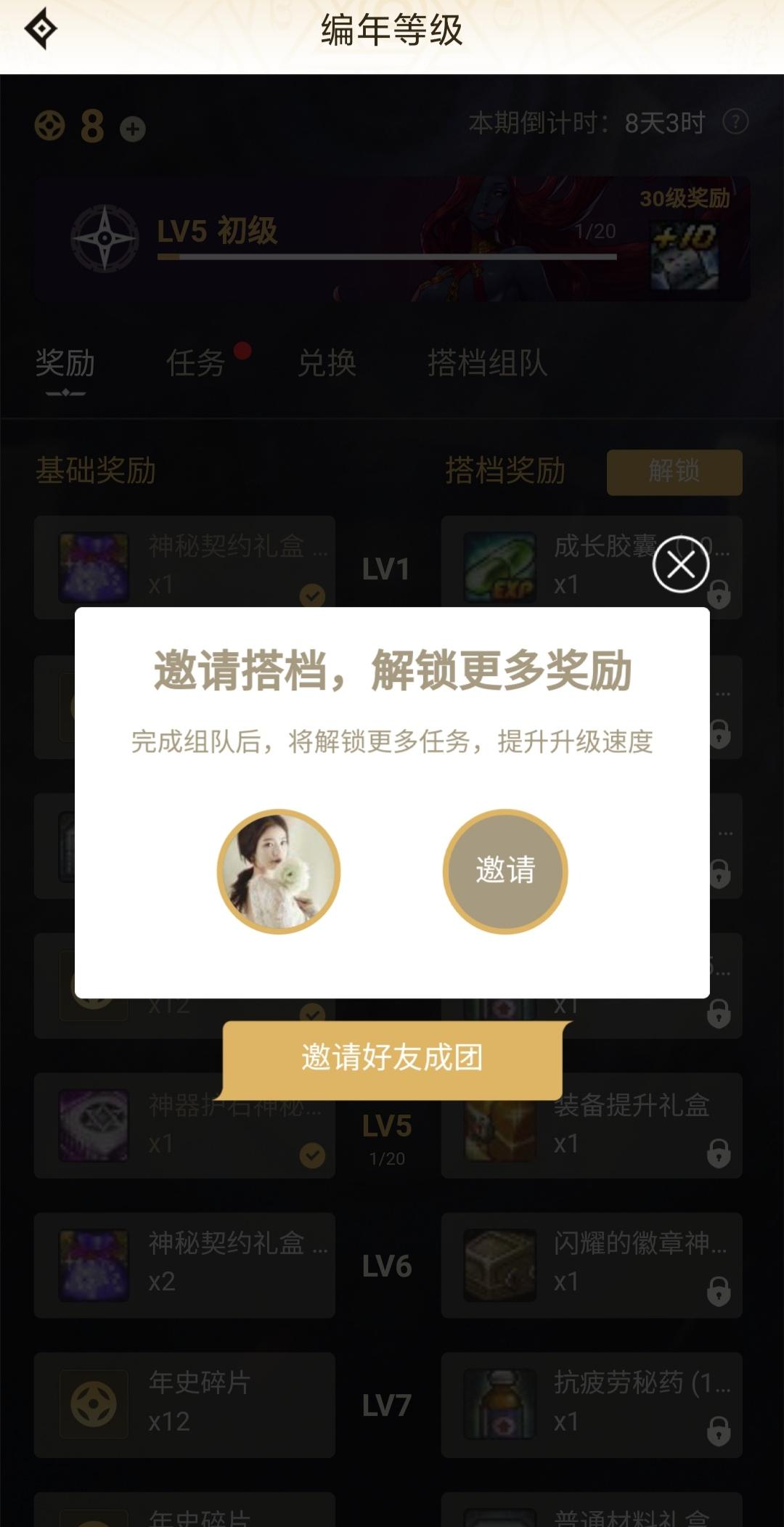Tap 邀请好友成团 to invite friends

[x=393, y=1059]
